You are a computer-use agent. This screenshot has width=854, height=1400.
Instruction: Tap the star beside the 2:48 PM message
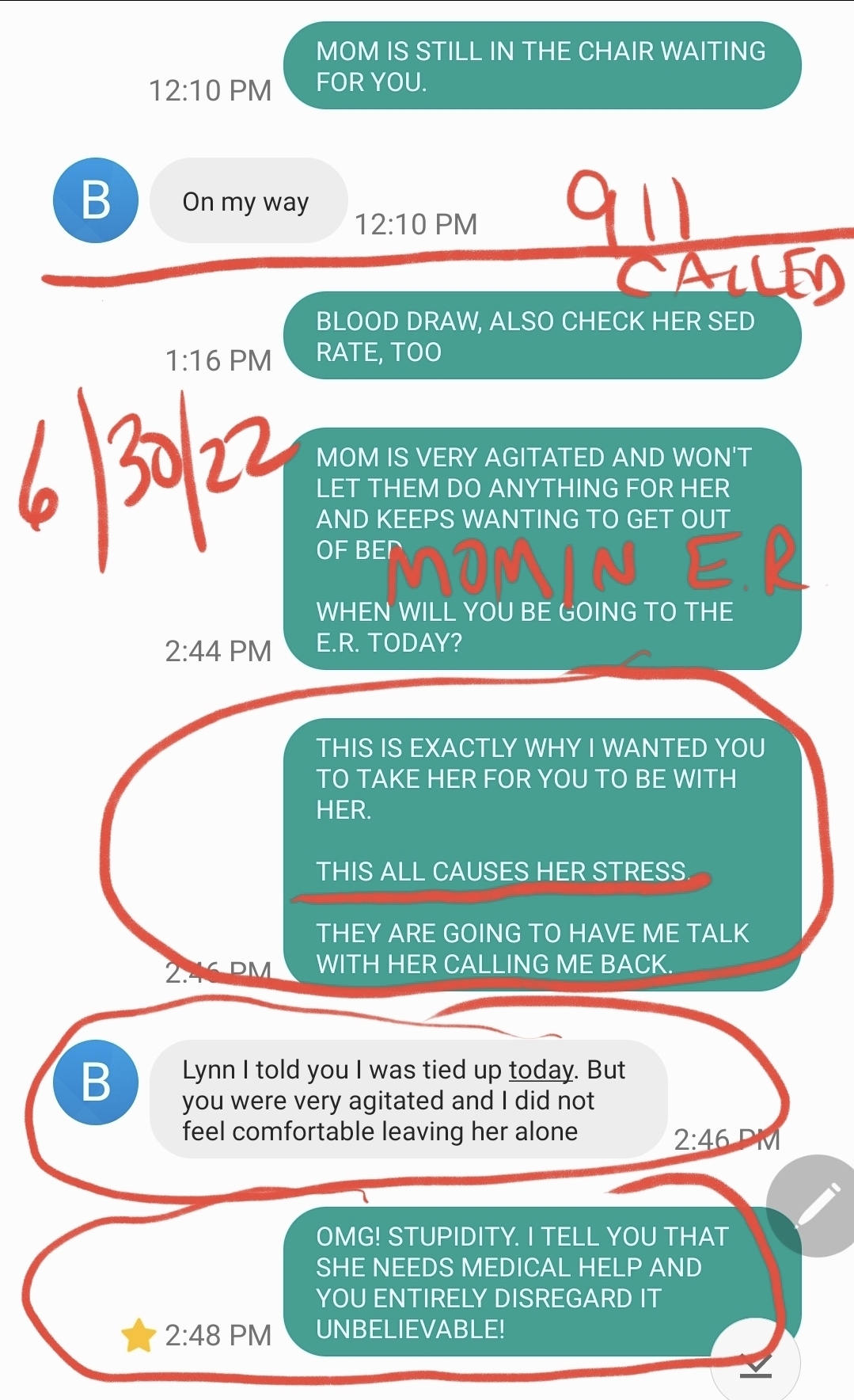pyautogui.click(x=139, y=1335)
